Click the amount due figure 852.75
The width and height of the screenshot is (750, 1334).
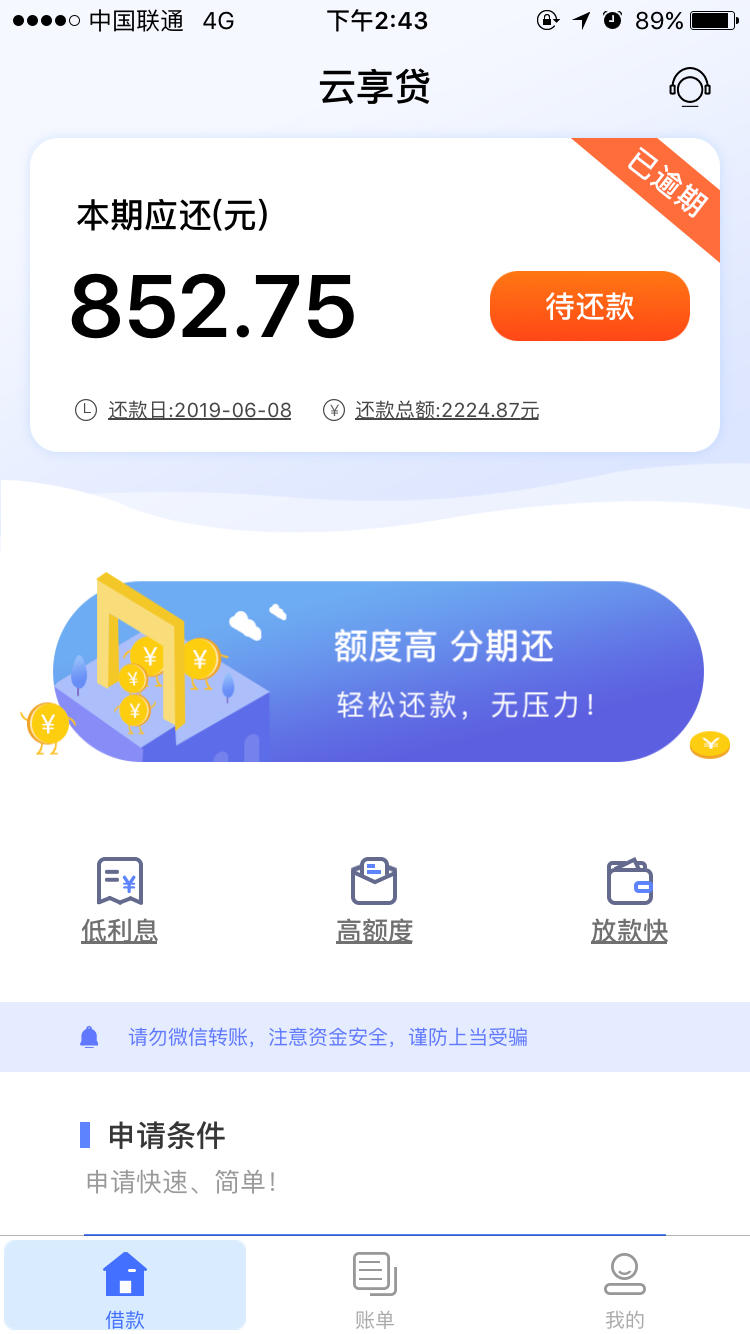pos(213,308)
